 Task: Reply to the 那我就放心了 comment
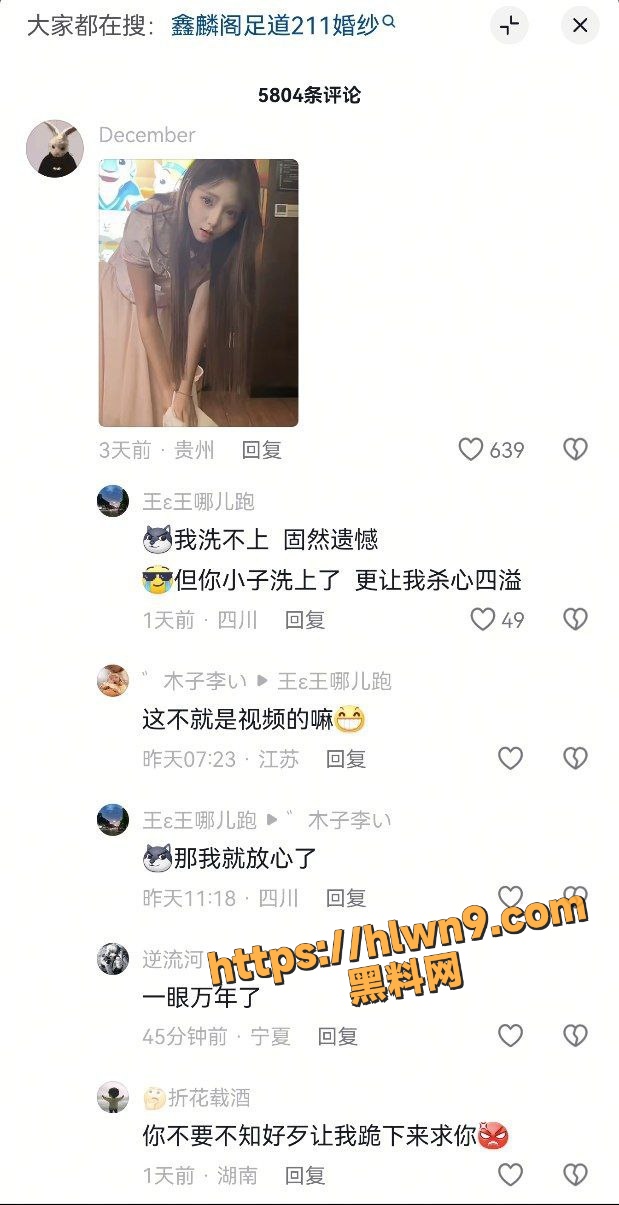346,898
